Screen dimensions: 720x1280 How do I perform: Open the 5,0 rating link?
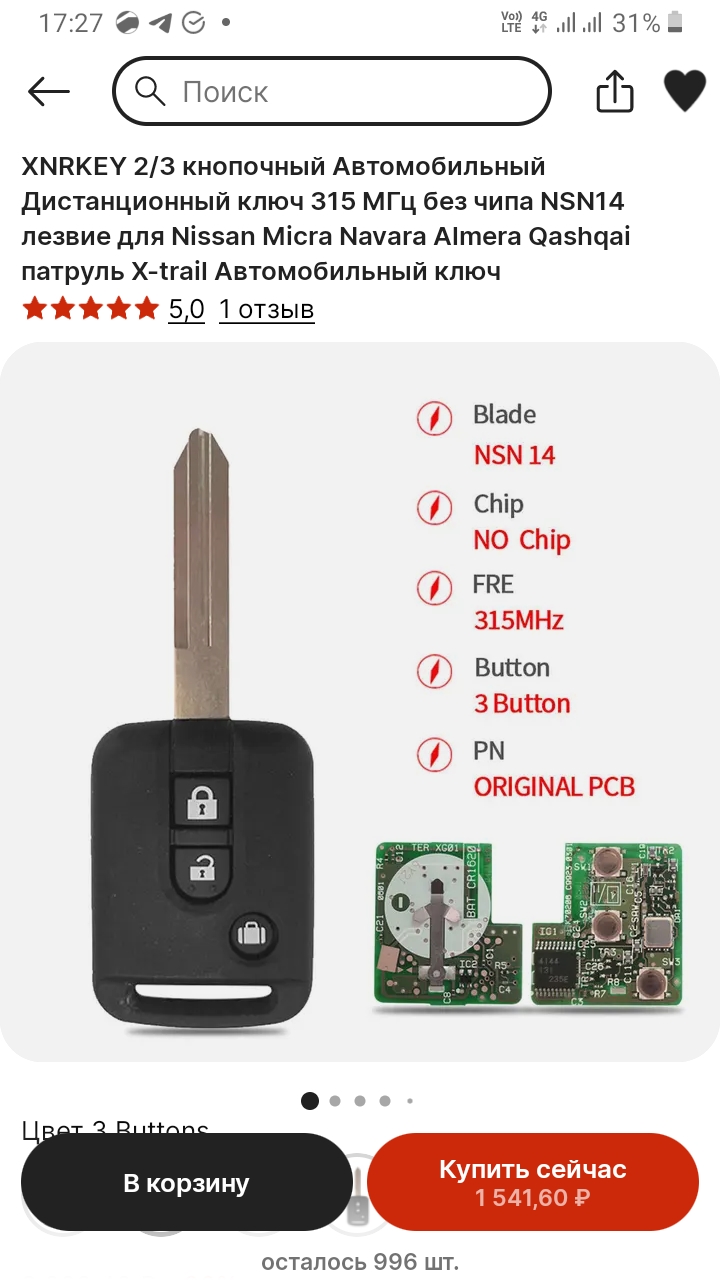[x=186, y=310]
